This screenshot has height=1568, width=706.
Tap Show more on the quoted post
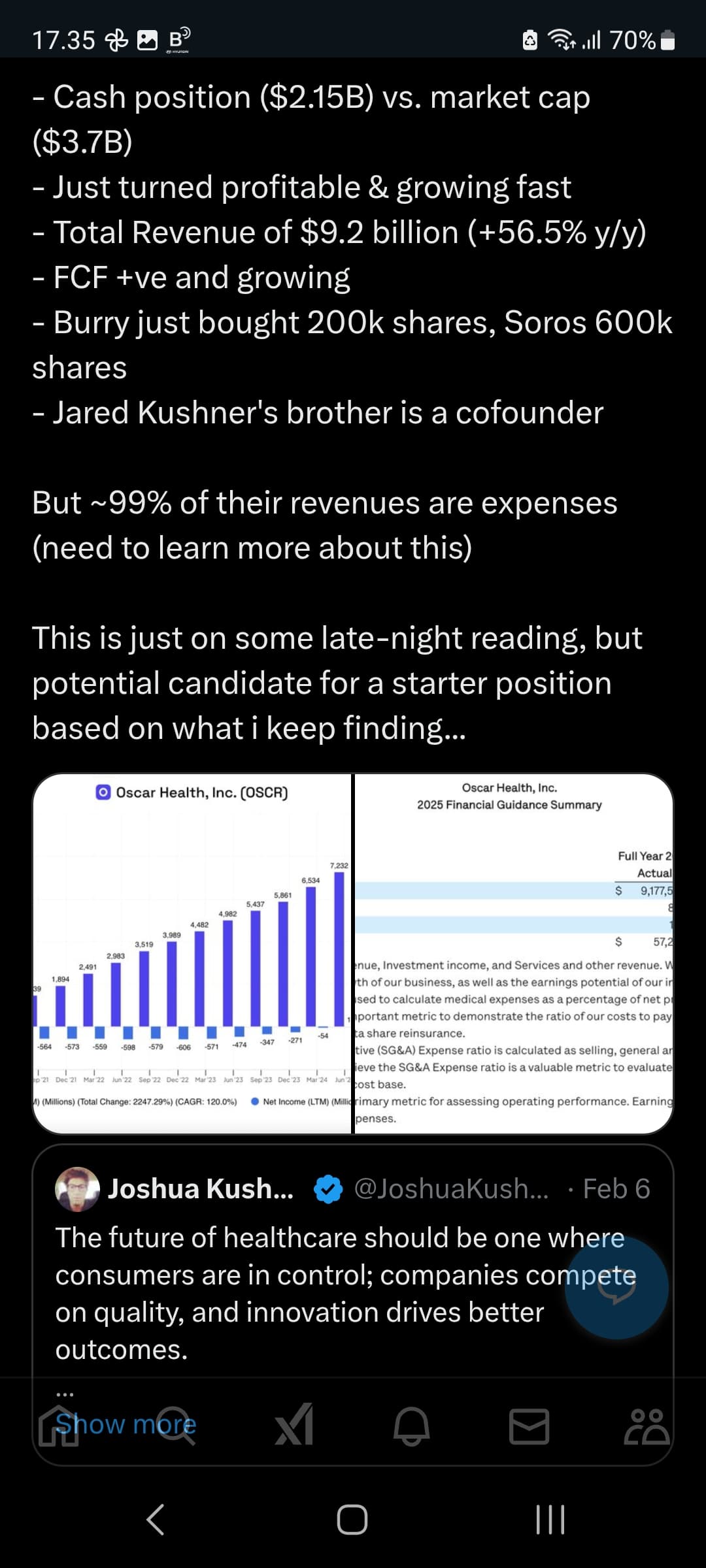point(126,1423)
